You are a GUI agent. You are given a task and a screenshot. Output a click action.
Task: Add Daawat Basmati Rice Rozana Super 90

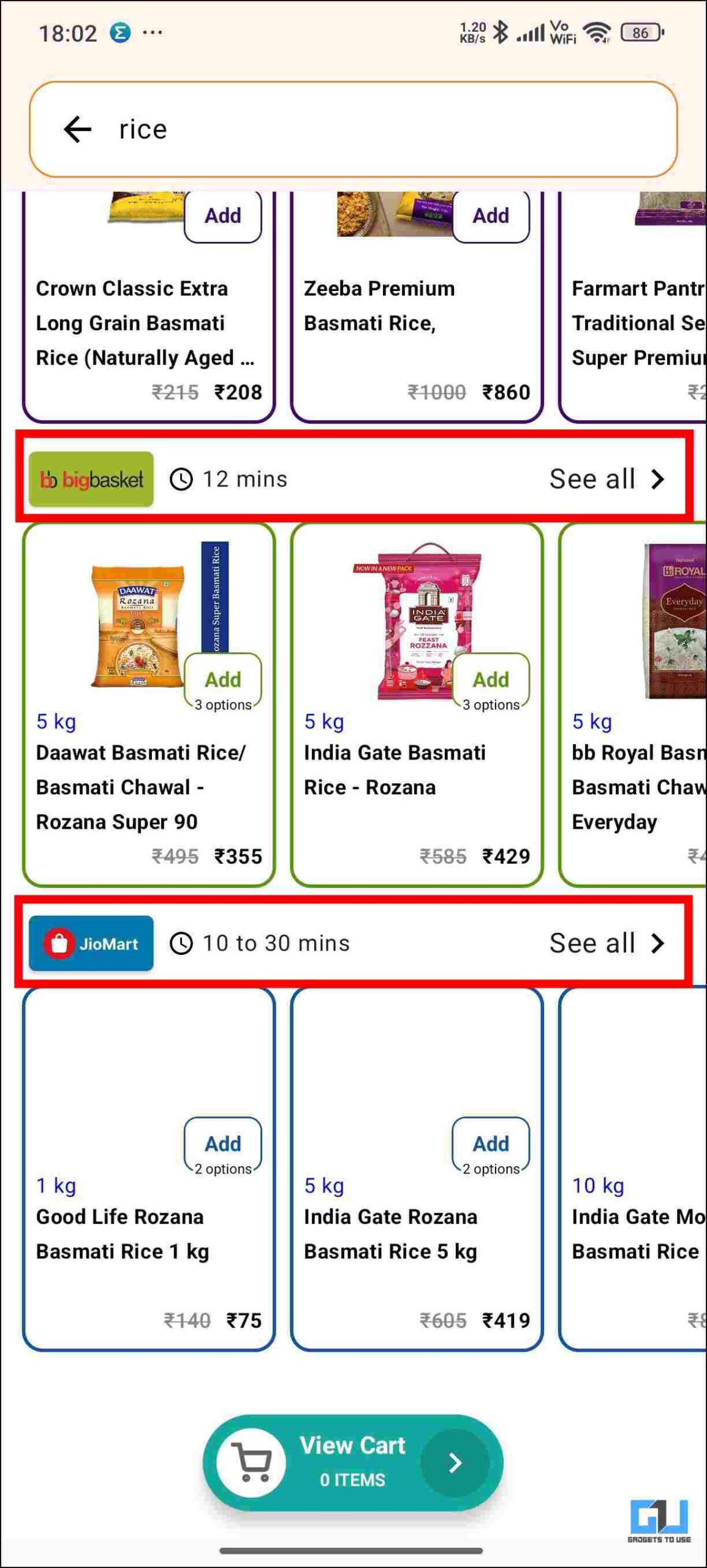pyautogui.click(x=223, y=681)
